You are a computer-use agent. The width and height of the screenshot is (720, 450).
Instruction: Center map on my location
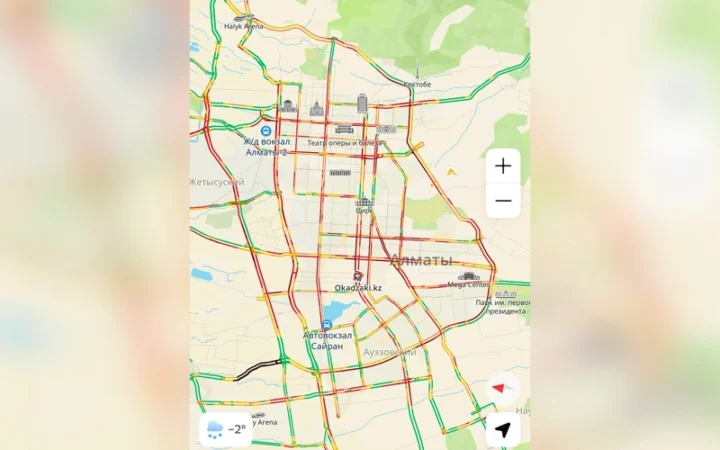coord(503,430)
